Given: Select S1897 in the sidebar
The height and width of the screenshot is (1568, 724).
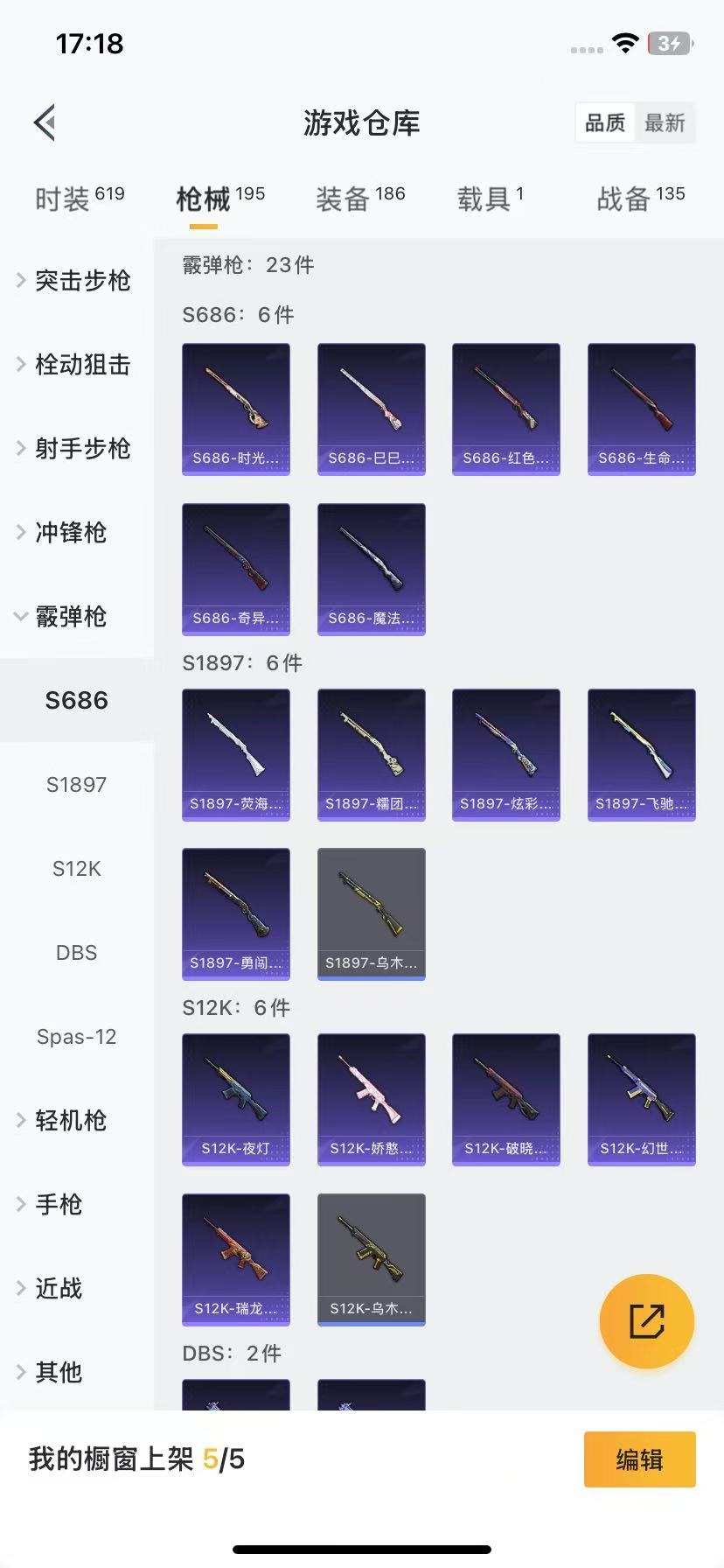Looking at the screenshot, I should coord(77,784).
